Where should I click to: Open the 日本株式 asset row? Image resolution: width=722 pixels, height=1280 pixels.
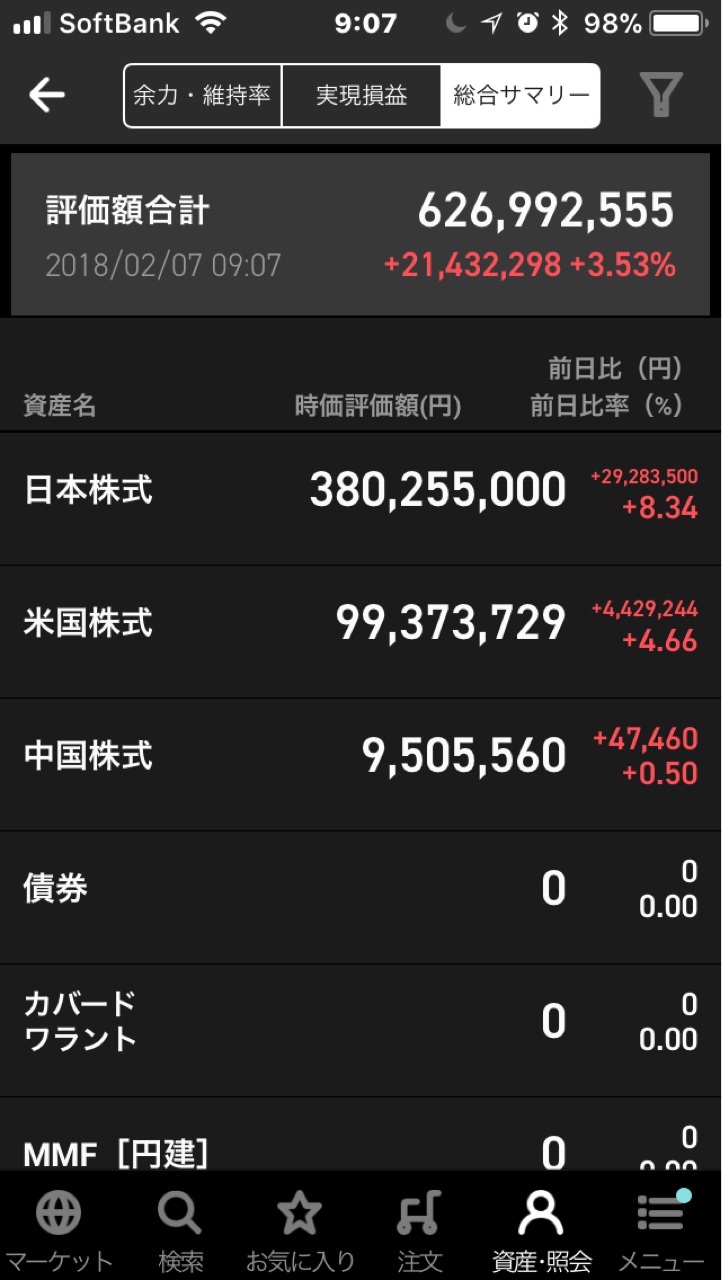coord(361,499)
